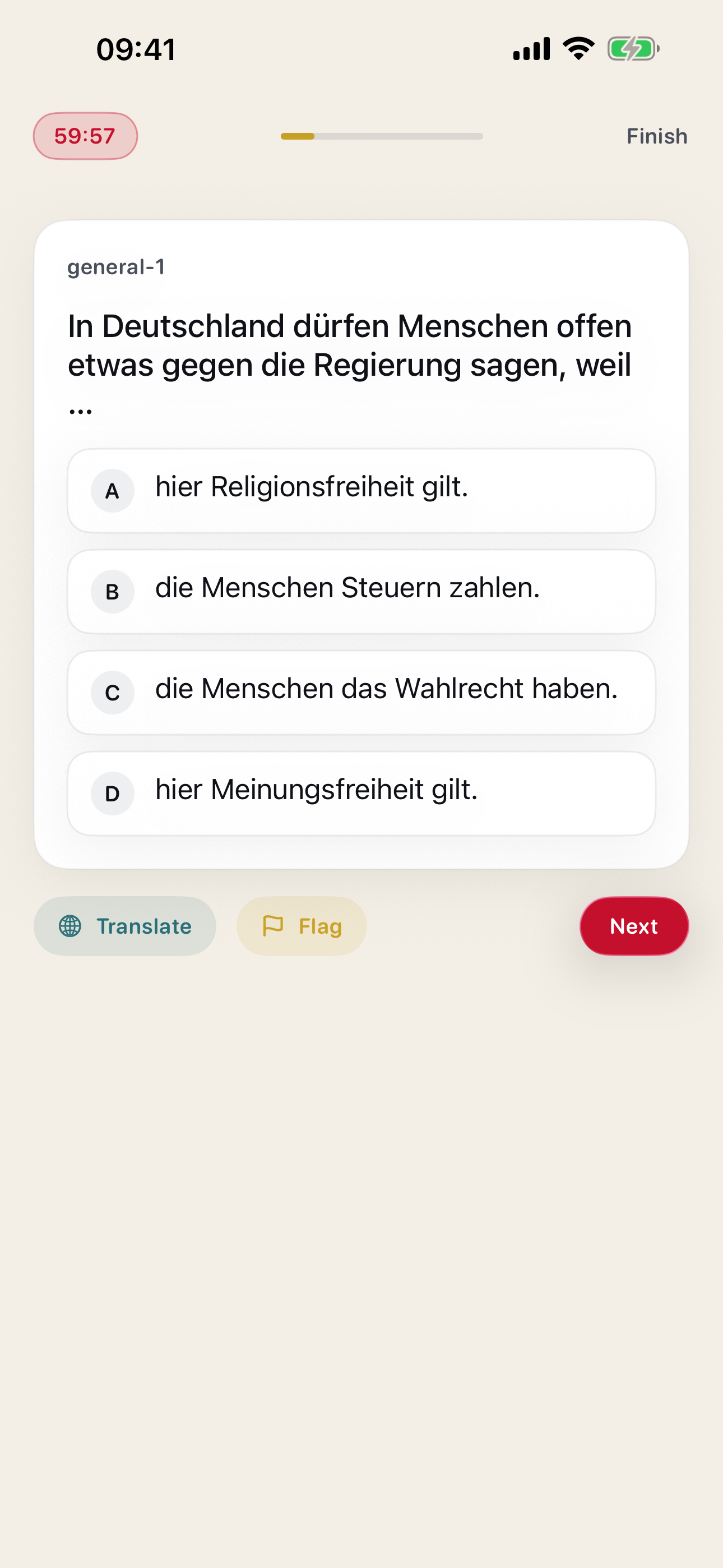Go to the Next question
The image size is (723, 1568).
[x=633, y=926]
